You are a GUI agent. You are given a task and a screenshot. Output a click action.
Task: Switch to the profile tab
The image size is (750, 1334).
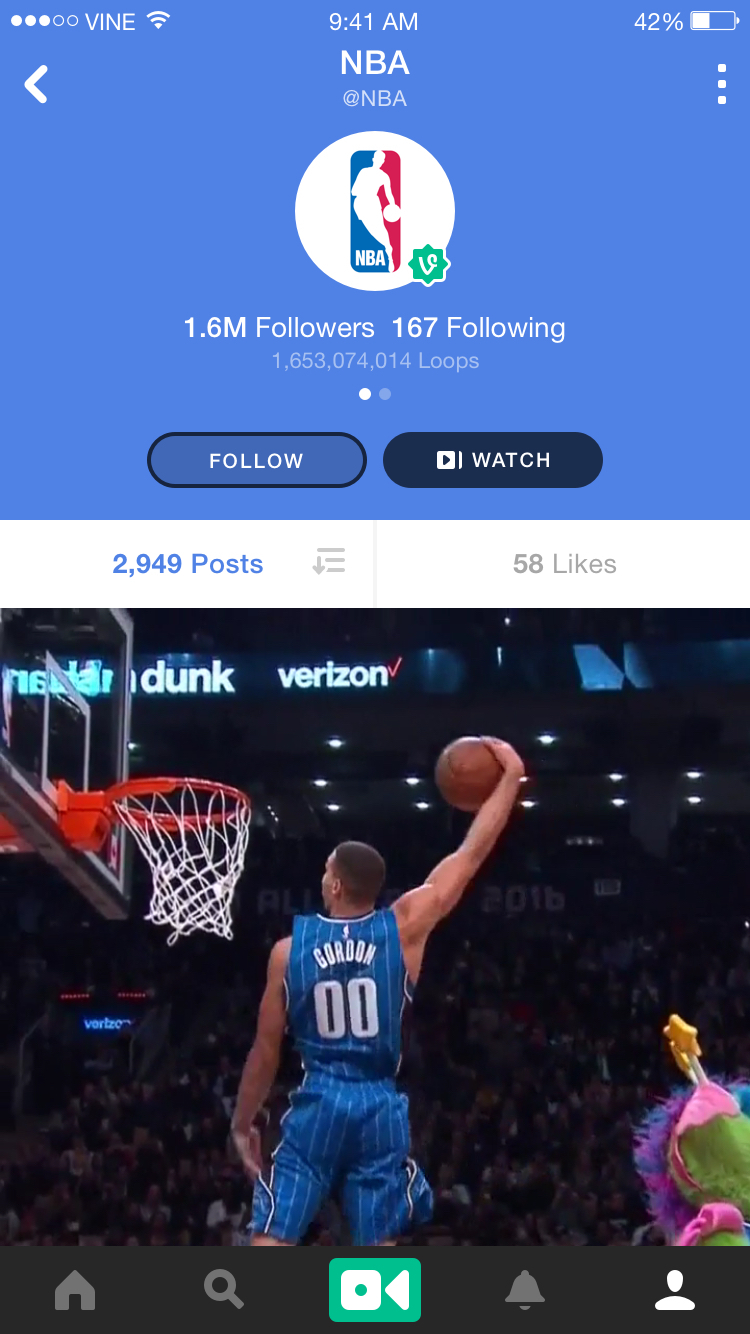(x=675, y=1290)
